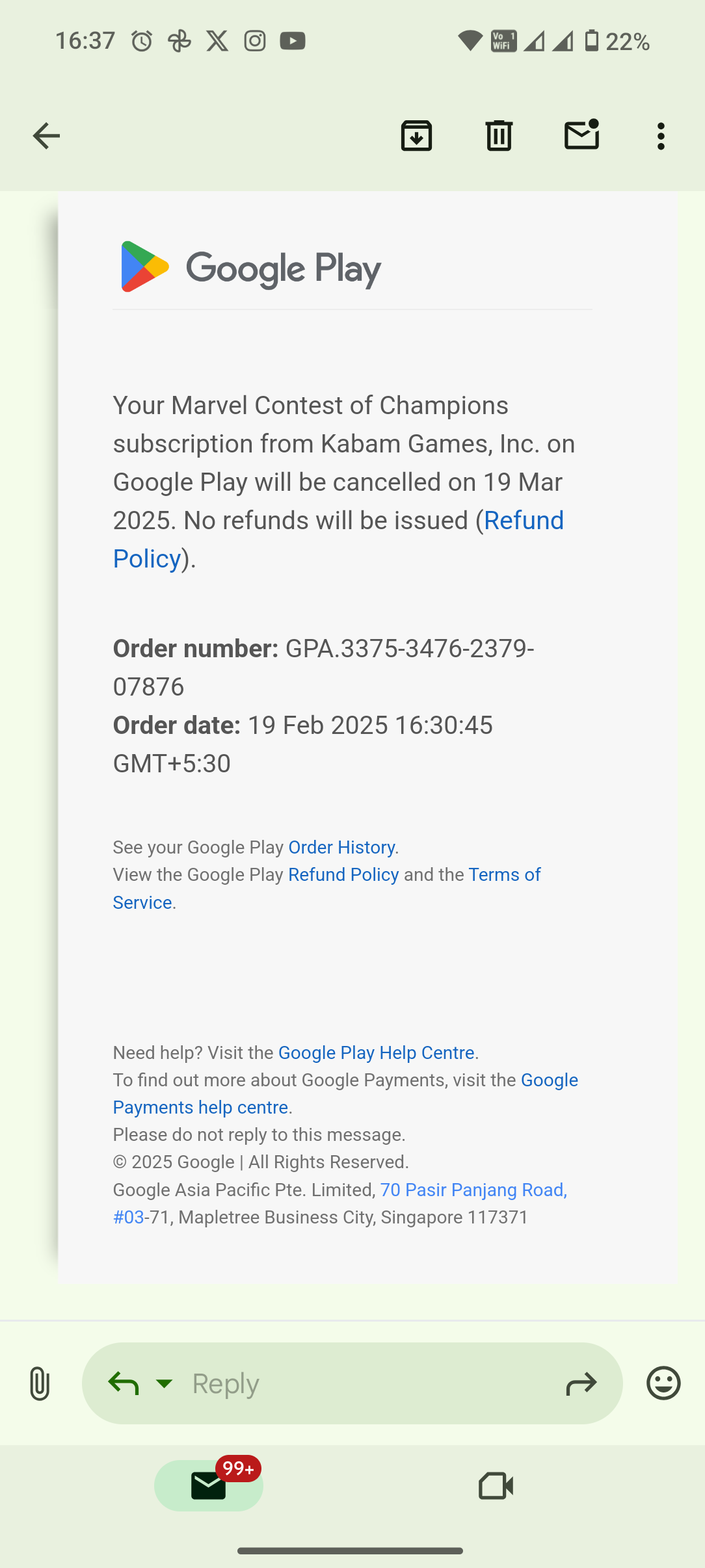Image resolution: width=705 pixels, height=1568 pixels.
Task: Switch to the Mail tab
Action: [x=209, y=1485]
